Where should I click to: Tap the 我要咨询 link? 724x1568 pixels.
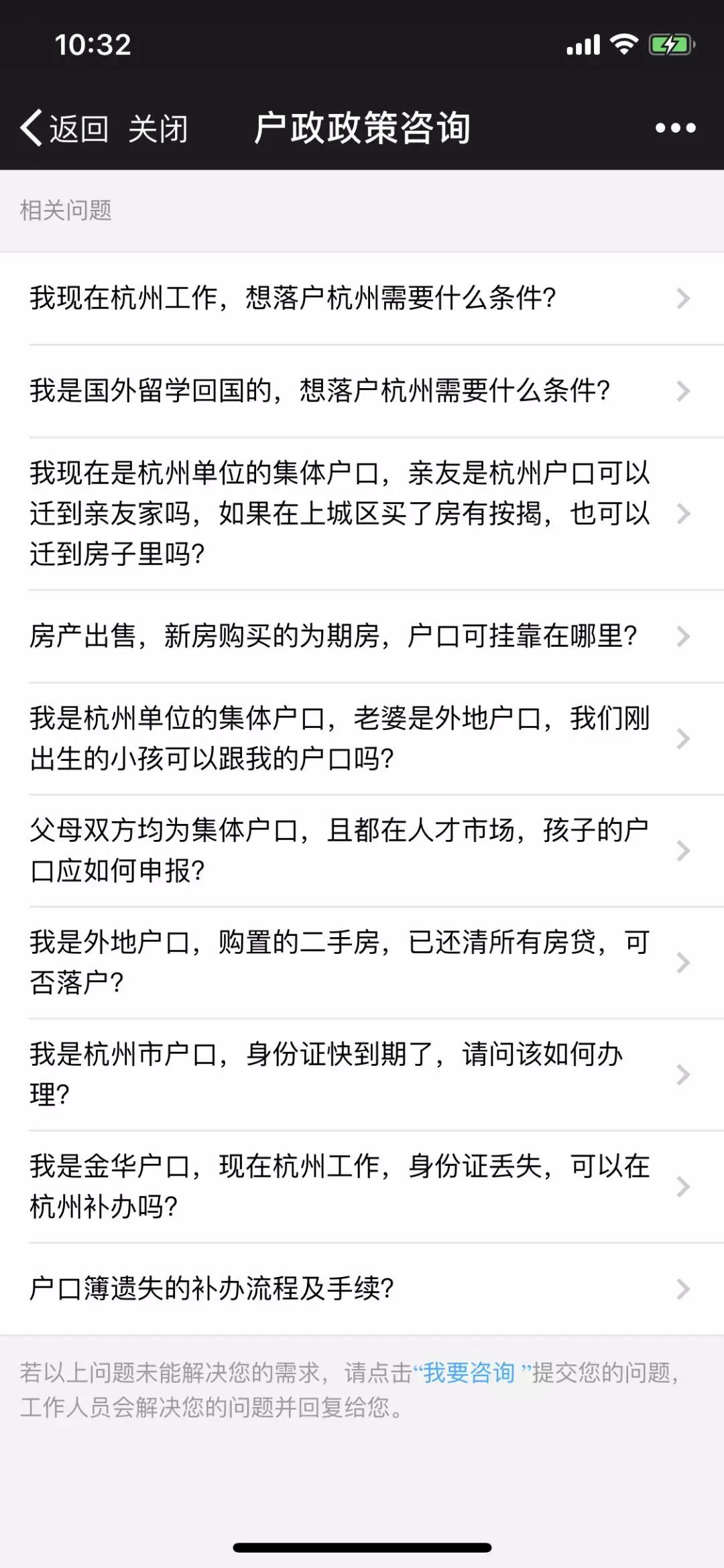tap(469, 1373)
